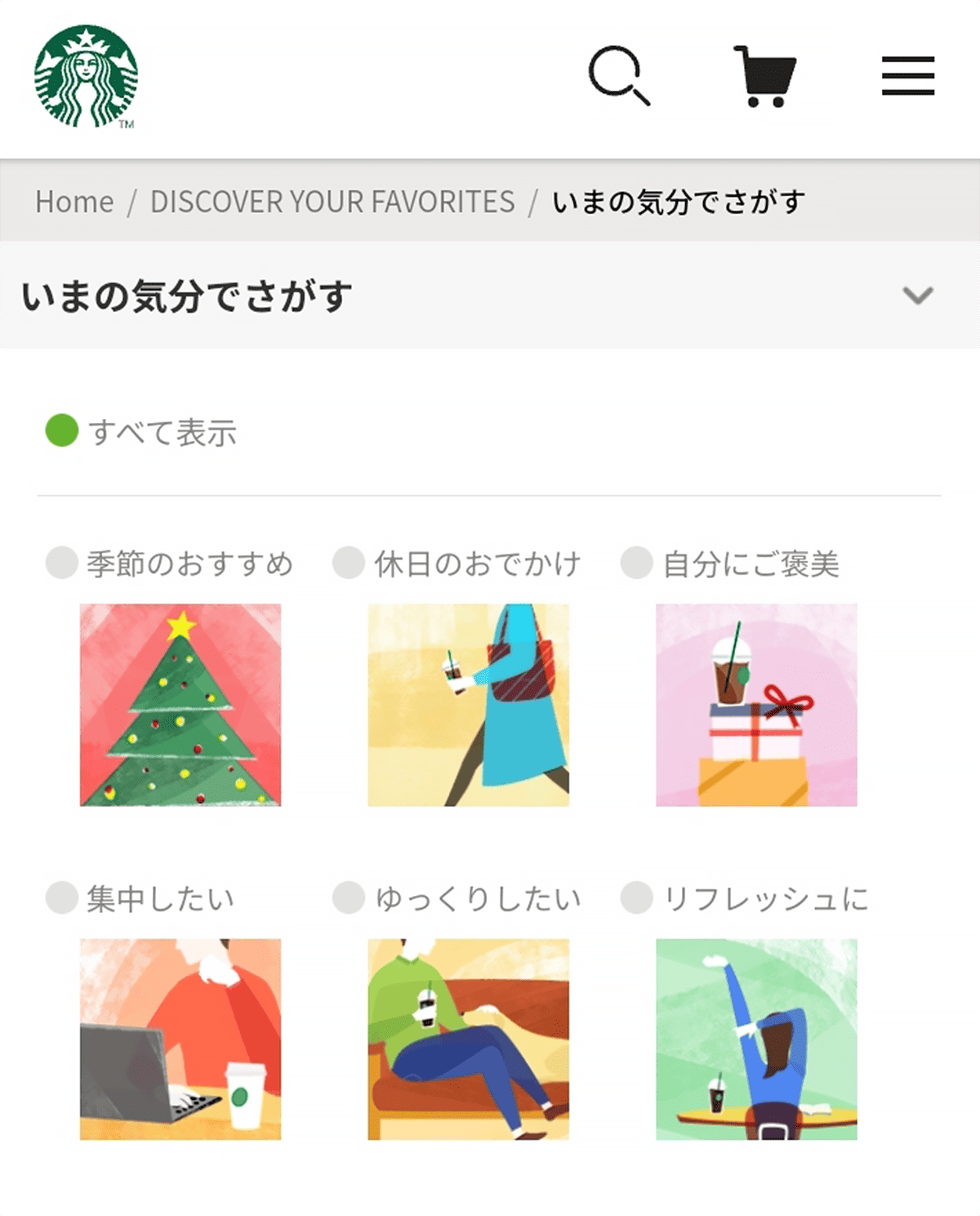Pick the 自分にご褒美 radio option
The height and width of the screenshot is (1216, 980).
click(x=637, y=563)
